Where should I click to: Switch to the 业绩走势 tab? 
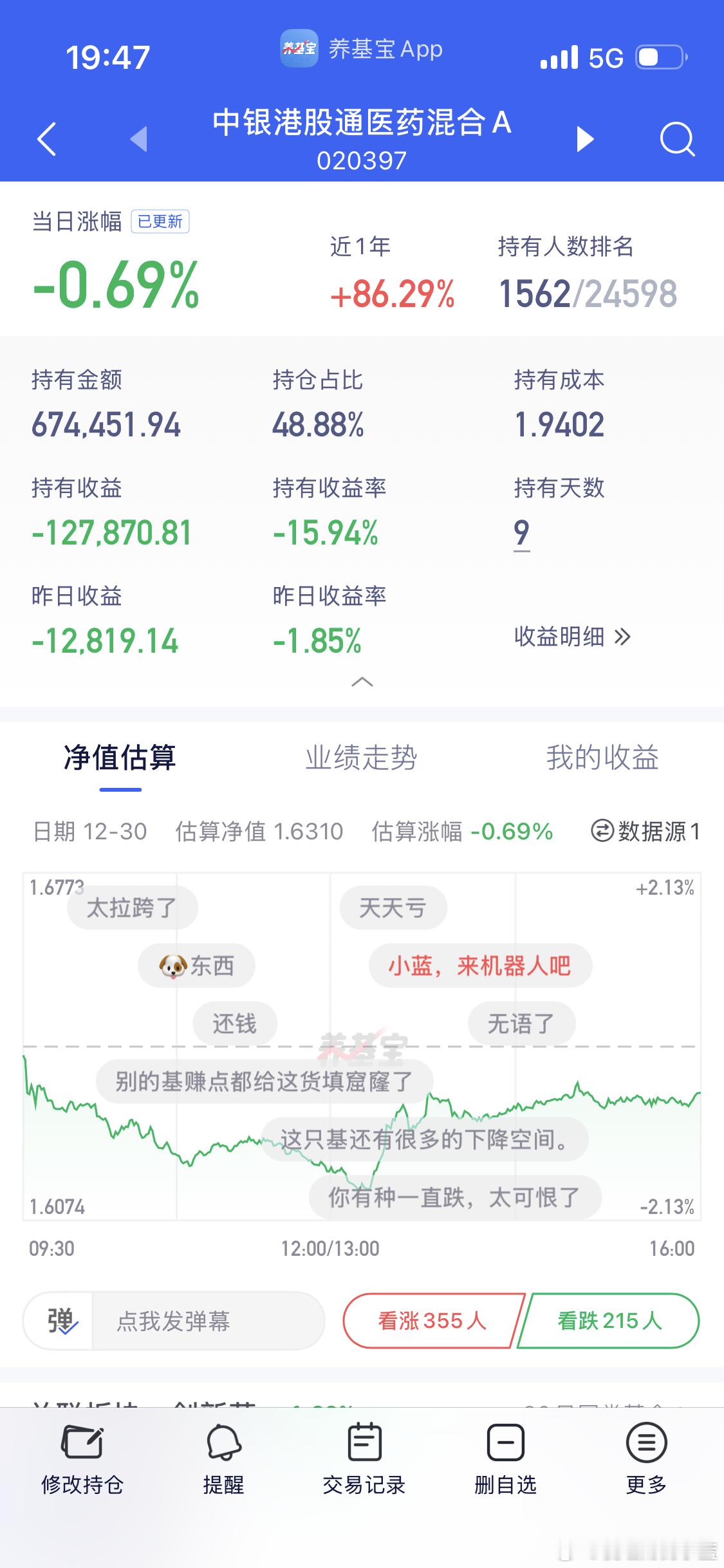pyautogui.click(x=362, y=758)
